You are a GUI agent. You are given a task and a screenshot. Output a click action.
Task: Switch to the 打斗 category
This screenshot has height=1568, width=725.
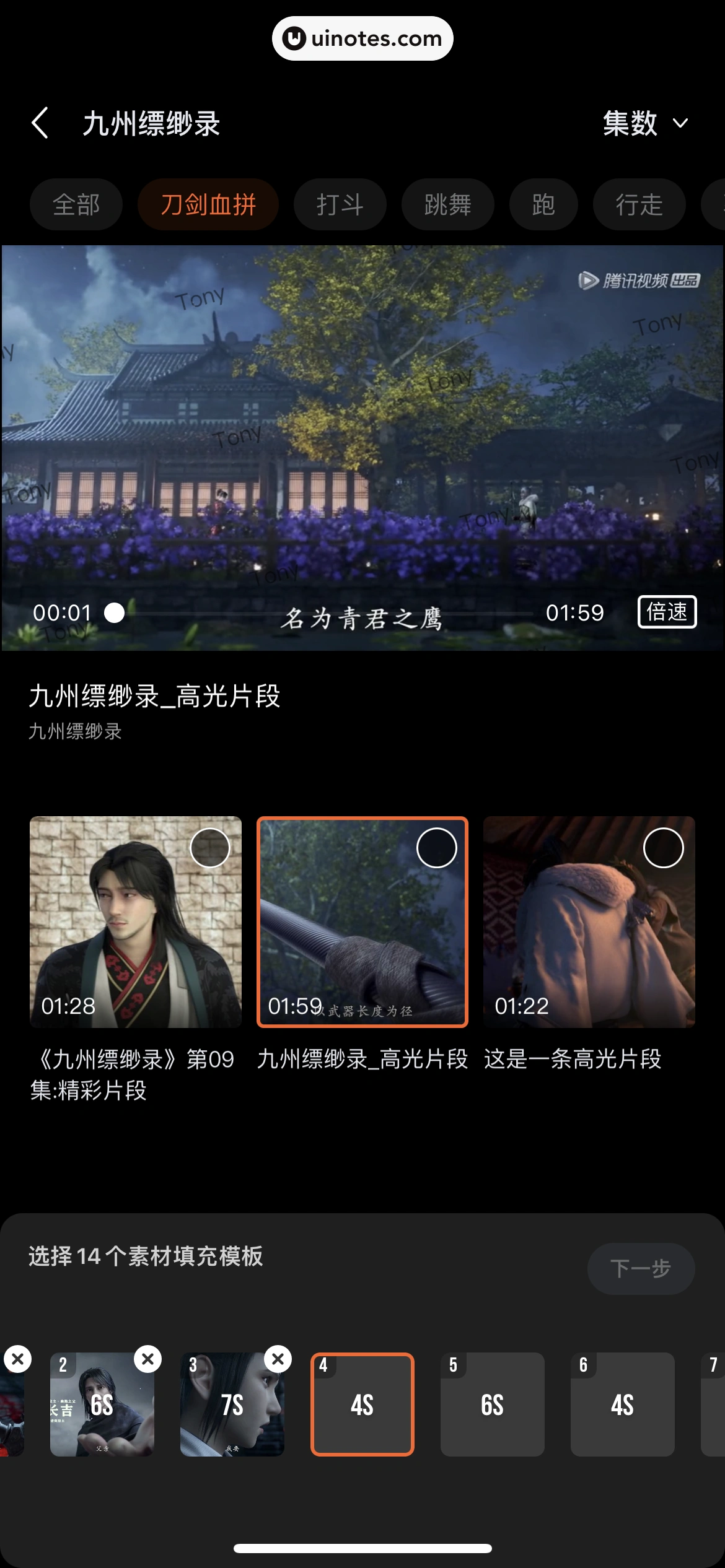point(340,204)
